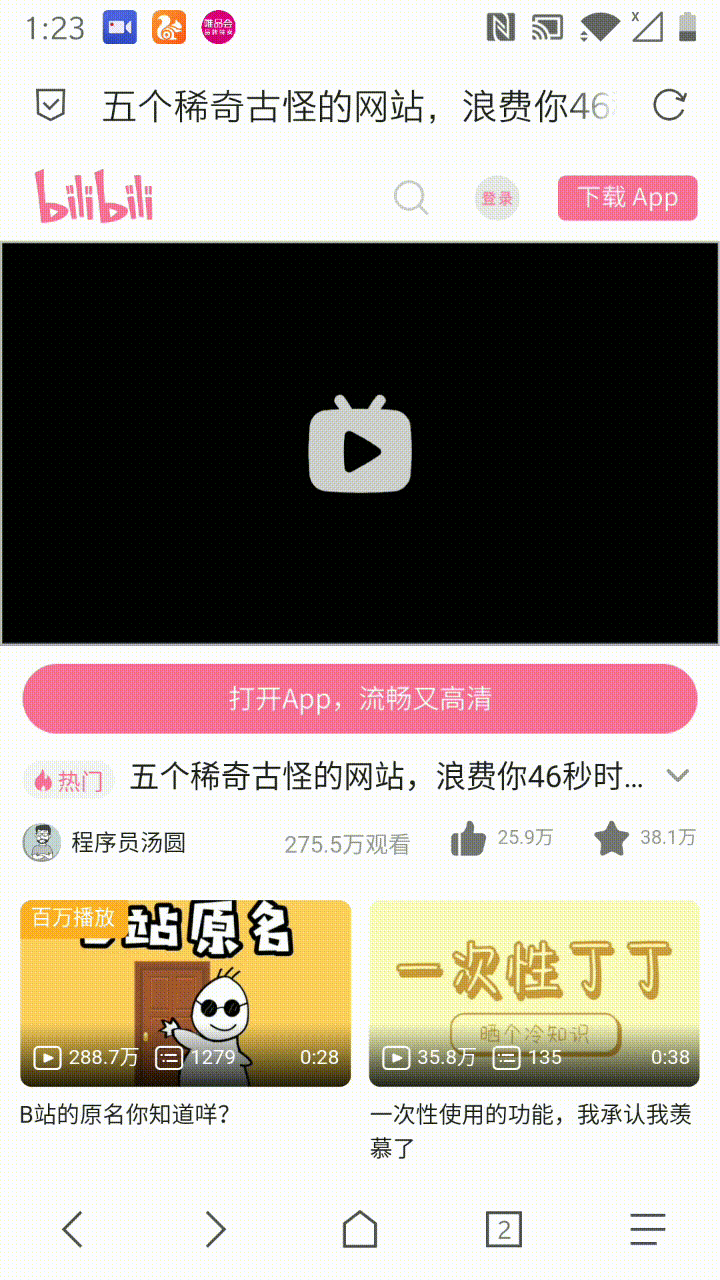The width and height of the screenshot is (720, 1280).
Task: Open video B站的原名你知道咩？
Action: 185,993
